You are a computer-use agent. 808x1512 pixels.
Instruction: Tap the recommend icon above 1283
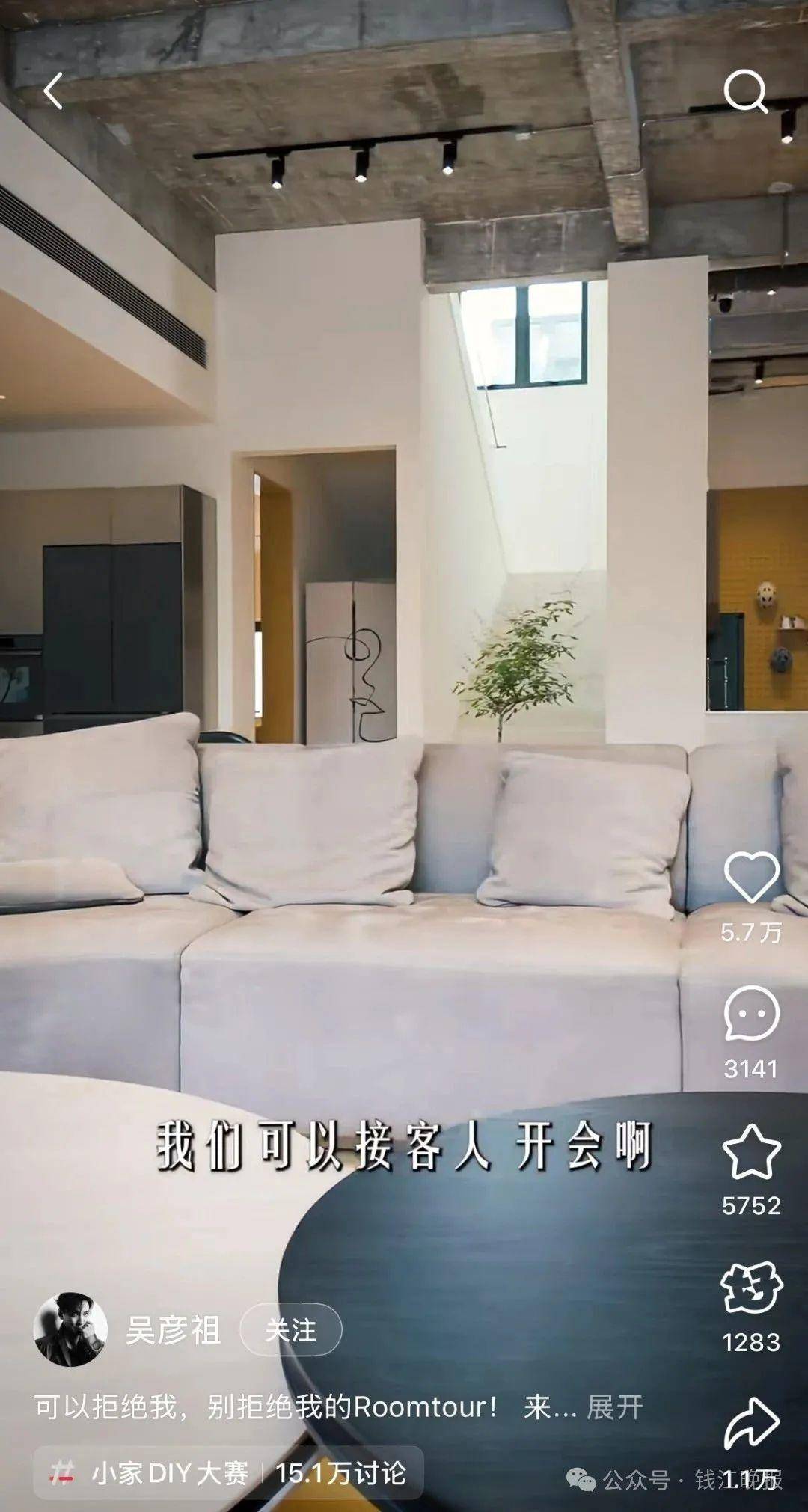(751, 1288)
